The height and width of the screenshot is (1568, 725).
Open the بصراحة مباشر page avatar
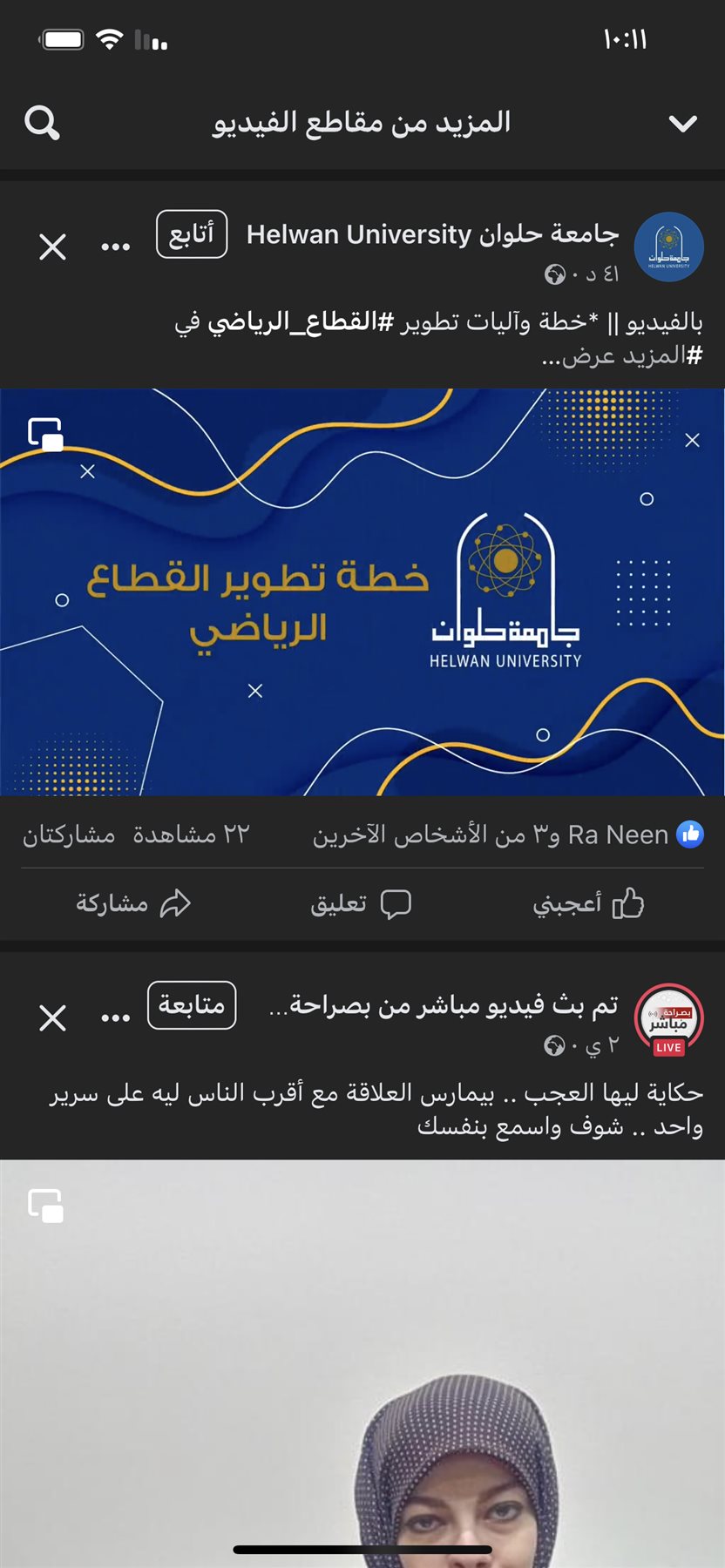(668, 1017)
